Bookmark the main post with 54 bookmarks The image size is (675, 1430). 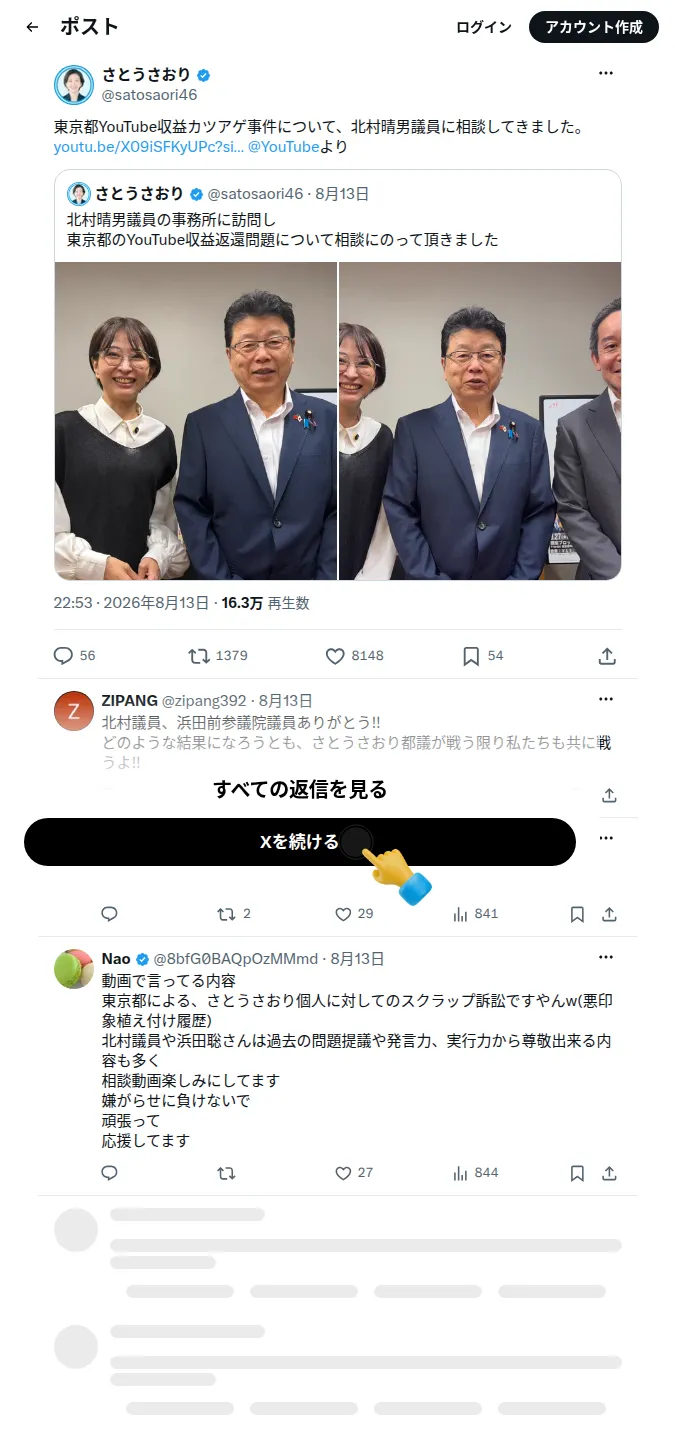click(x=483, y=656)
